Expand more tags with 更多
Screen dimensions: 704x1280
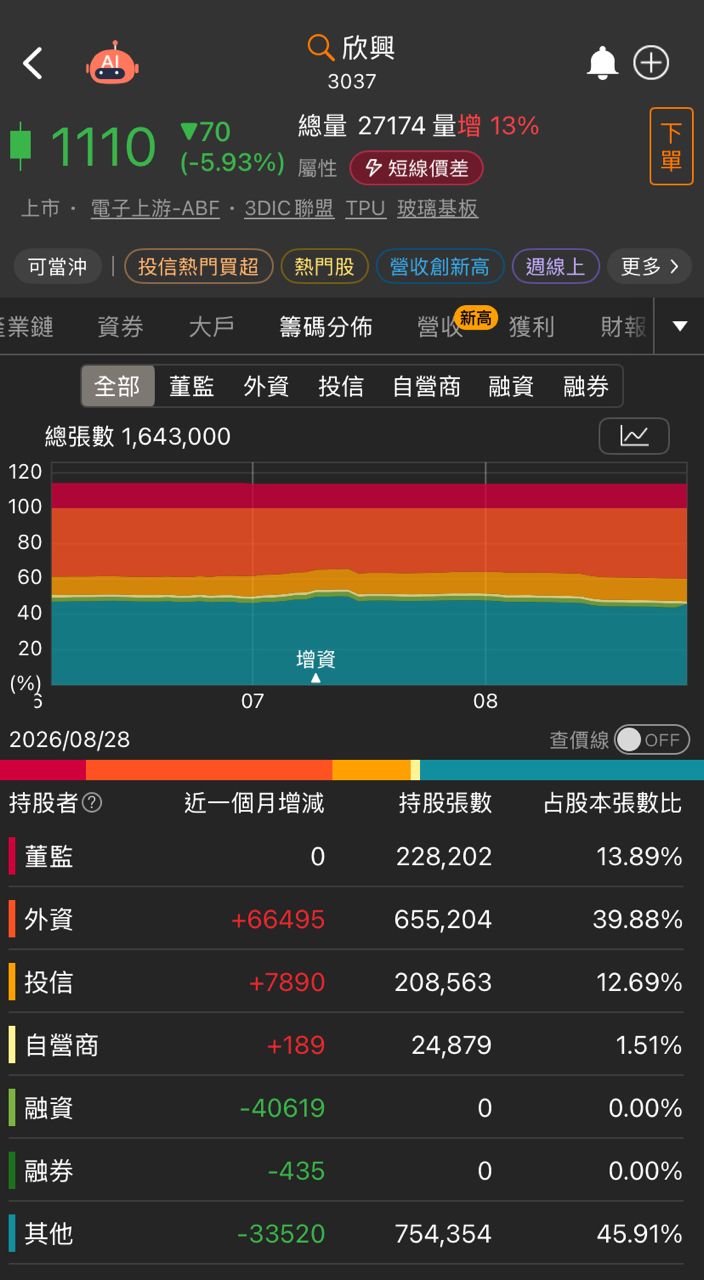click(649, 266)
